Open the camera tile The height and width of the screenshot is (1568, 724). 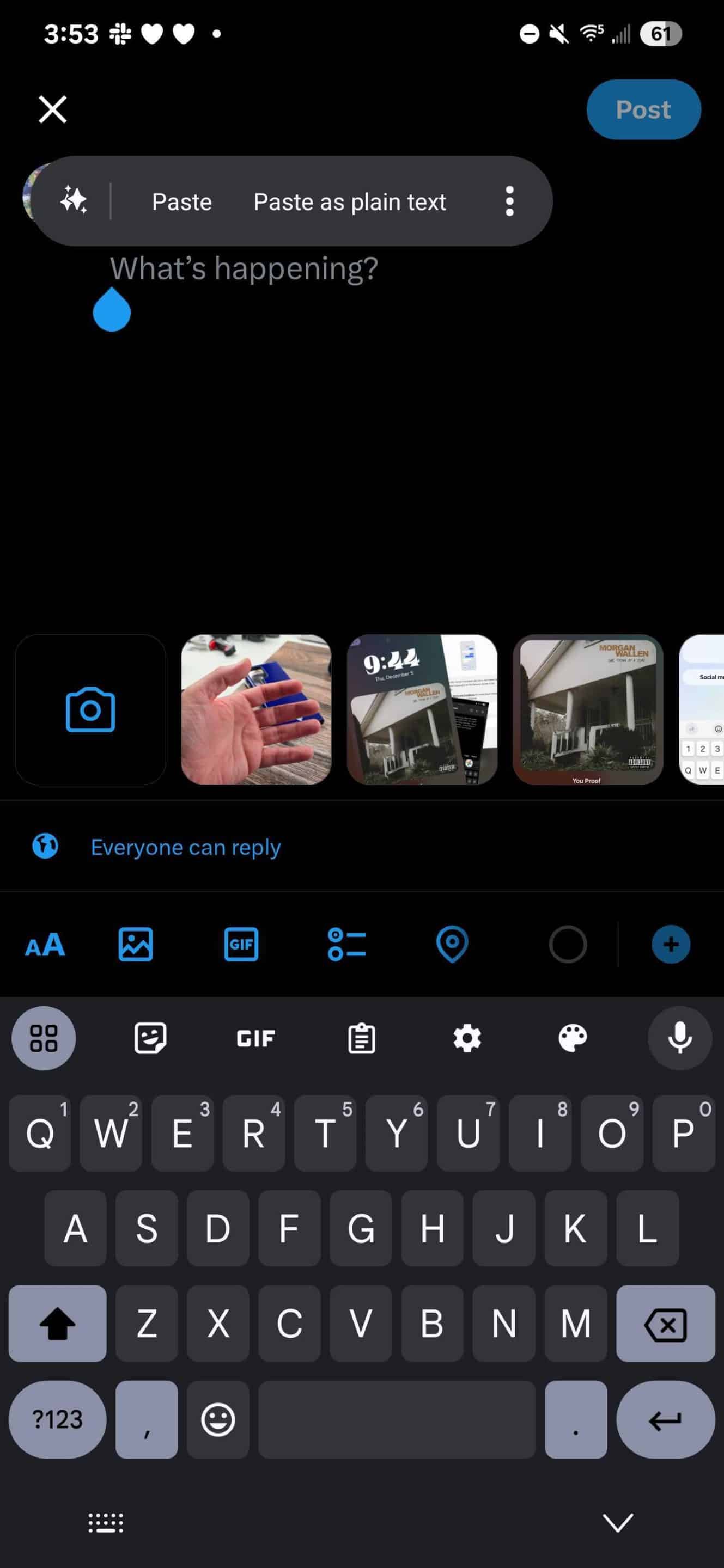tap(90, 710)
